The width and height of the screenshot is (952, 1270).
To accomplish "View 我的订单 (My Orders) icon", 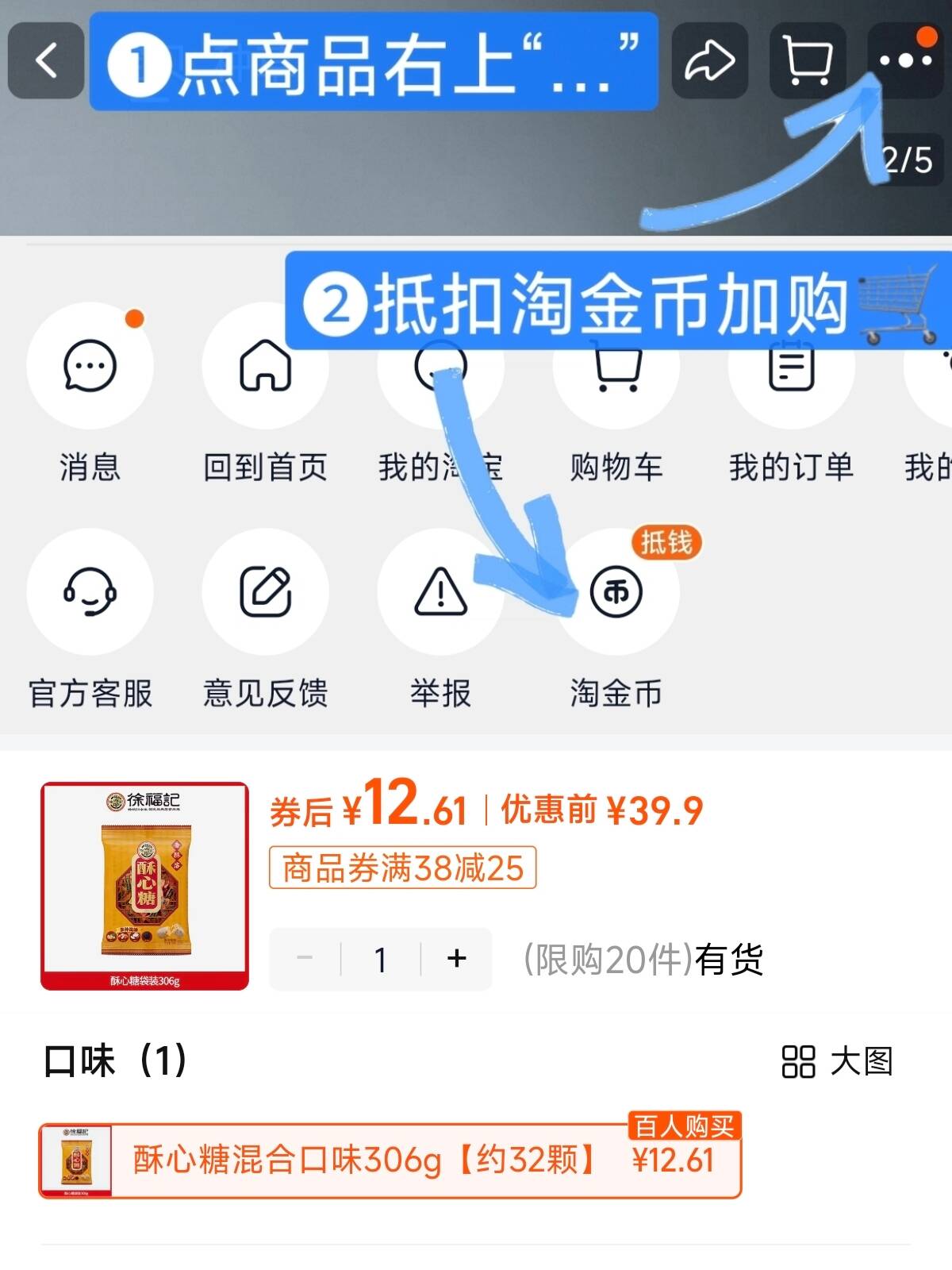I will 791,367.
